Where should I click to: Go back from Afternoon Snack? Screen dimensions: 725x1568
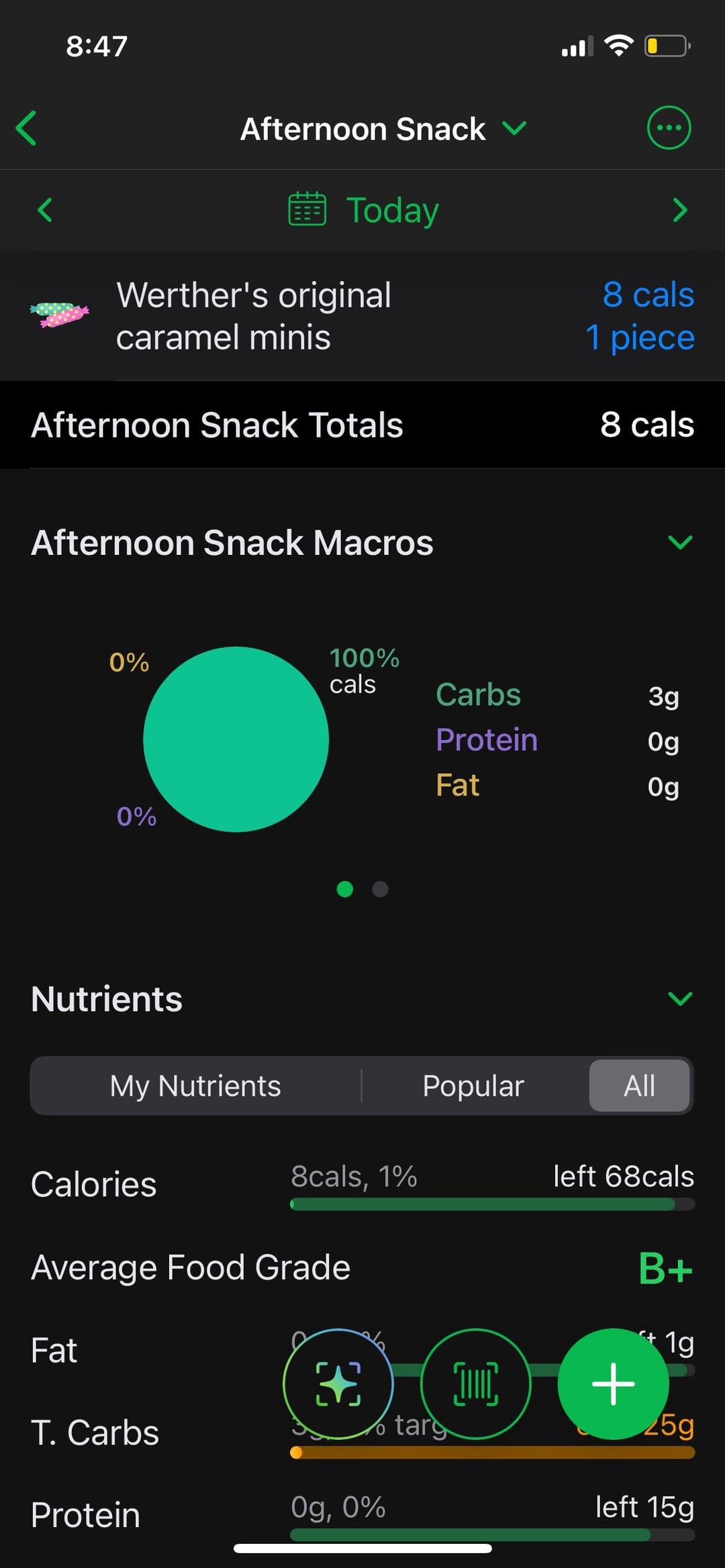tap(27, 128)
